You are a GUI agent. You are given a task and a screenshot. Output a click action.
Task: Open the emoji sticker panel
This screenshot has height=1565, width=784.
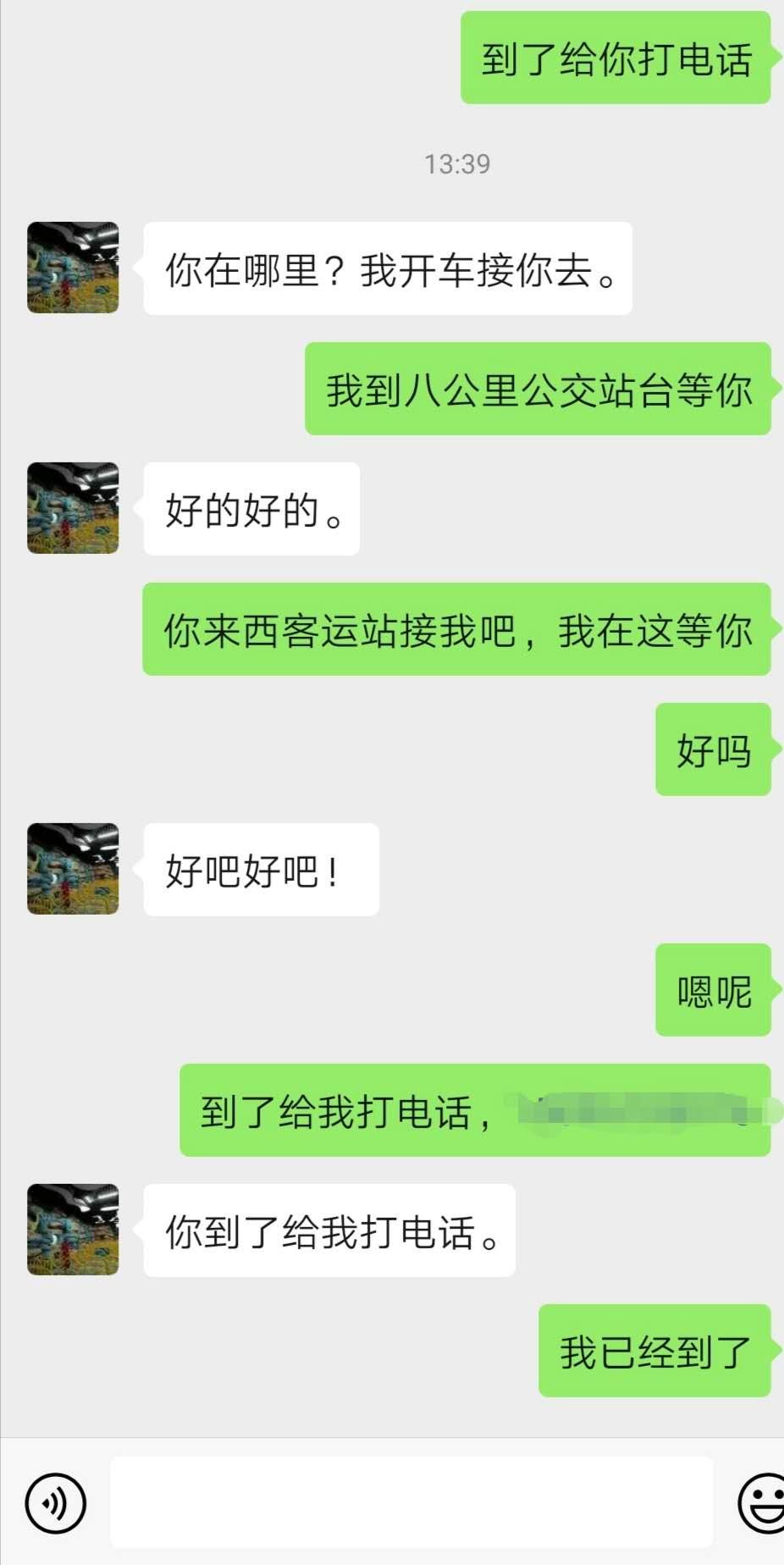760,1503
